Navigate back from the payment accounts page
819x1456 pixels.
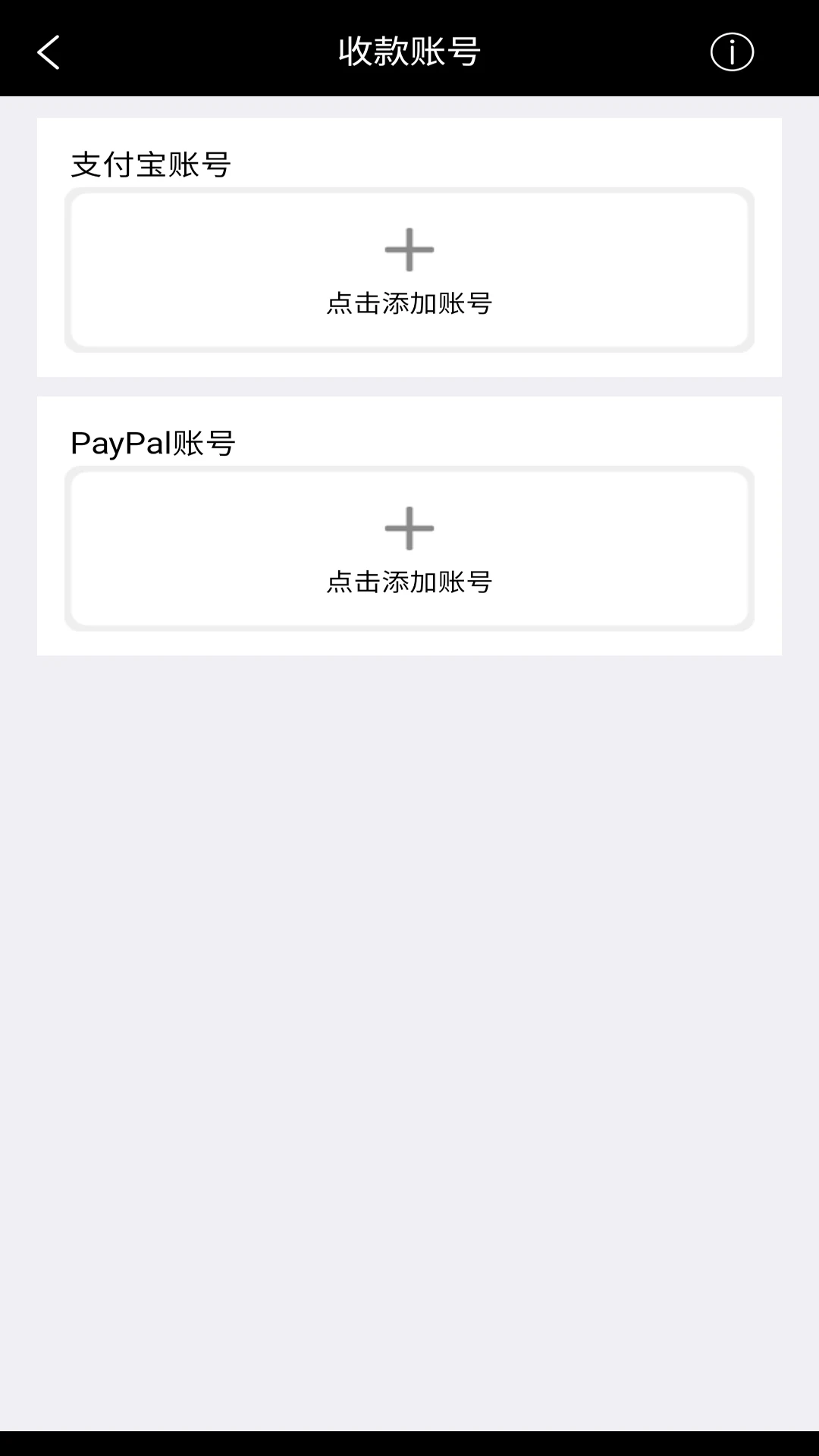[x=47, y=52]
